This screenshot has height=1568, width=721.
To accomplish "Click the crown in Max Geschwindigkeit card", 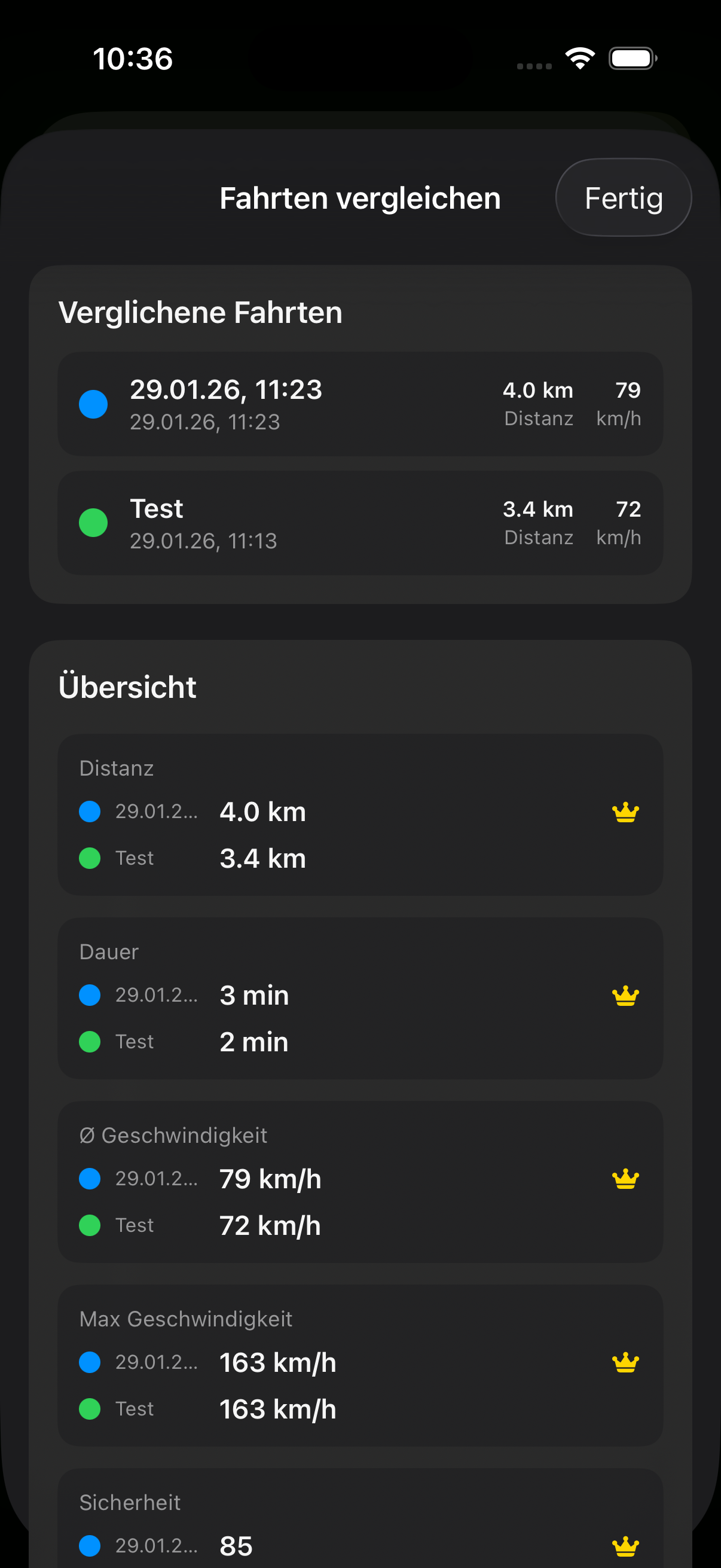I will tap(626, 1362).
